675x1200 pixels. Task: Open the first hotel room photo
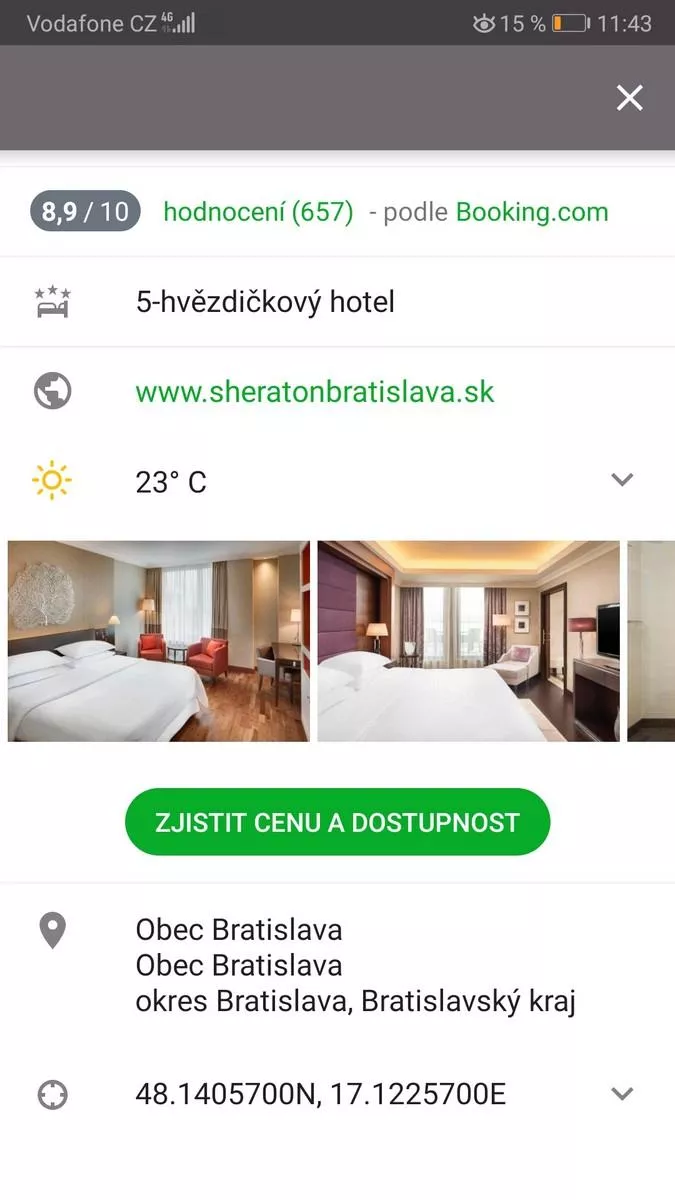coord(159,641)
